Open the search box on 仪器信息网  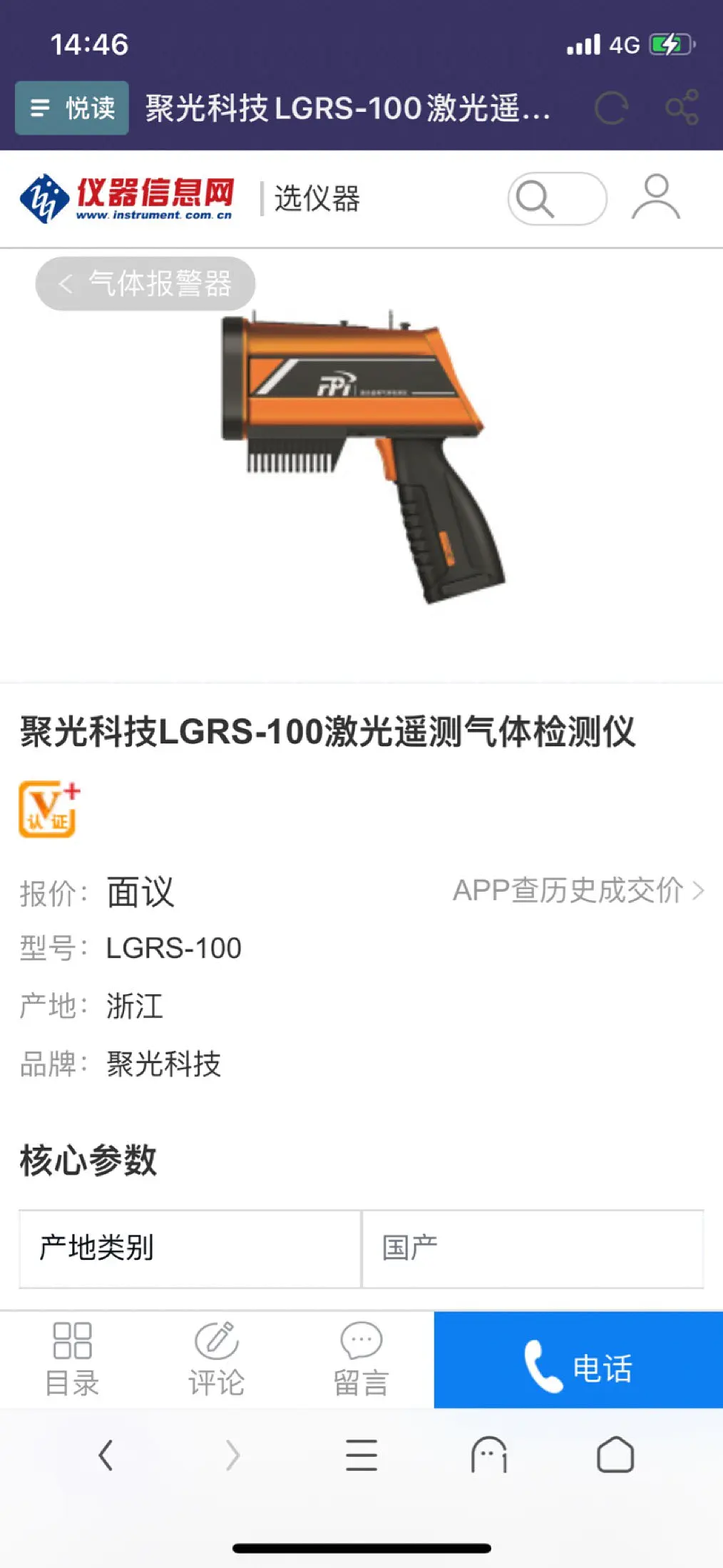tap(557, 198)
